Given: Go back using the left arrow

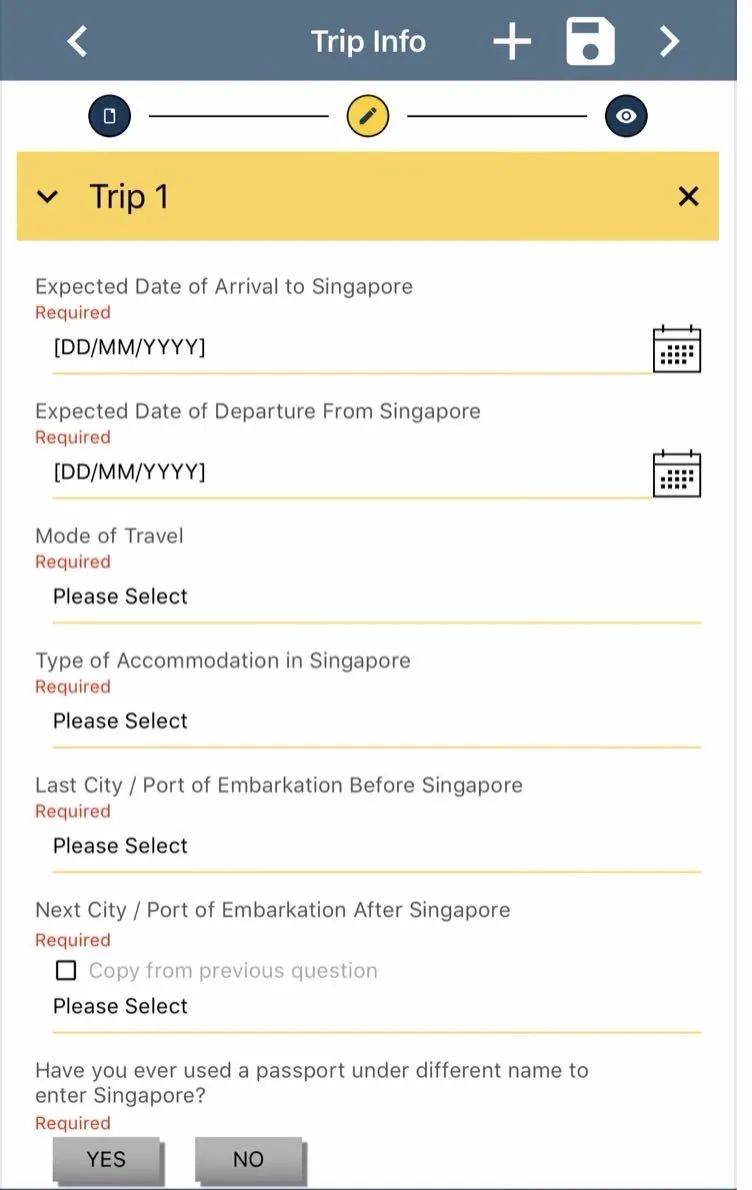Looking at the screenshot, I should (77, 41).
